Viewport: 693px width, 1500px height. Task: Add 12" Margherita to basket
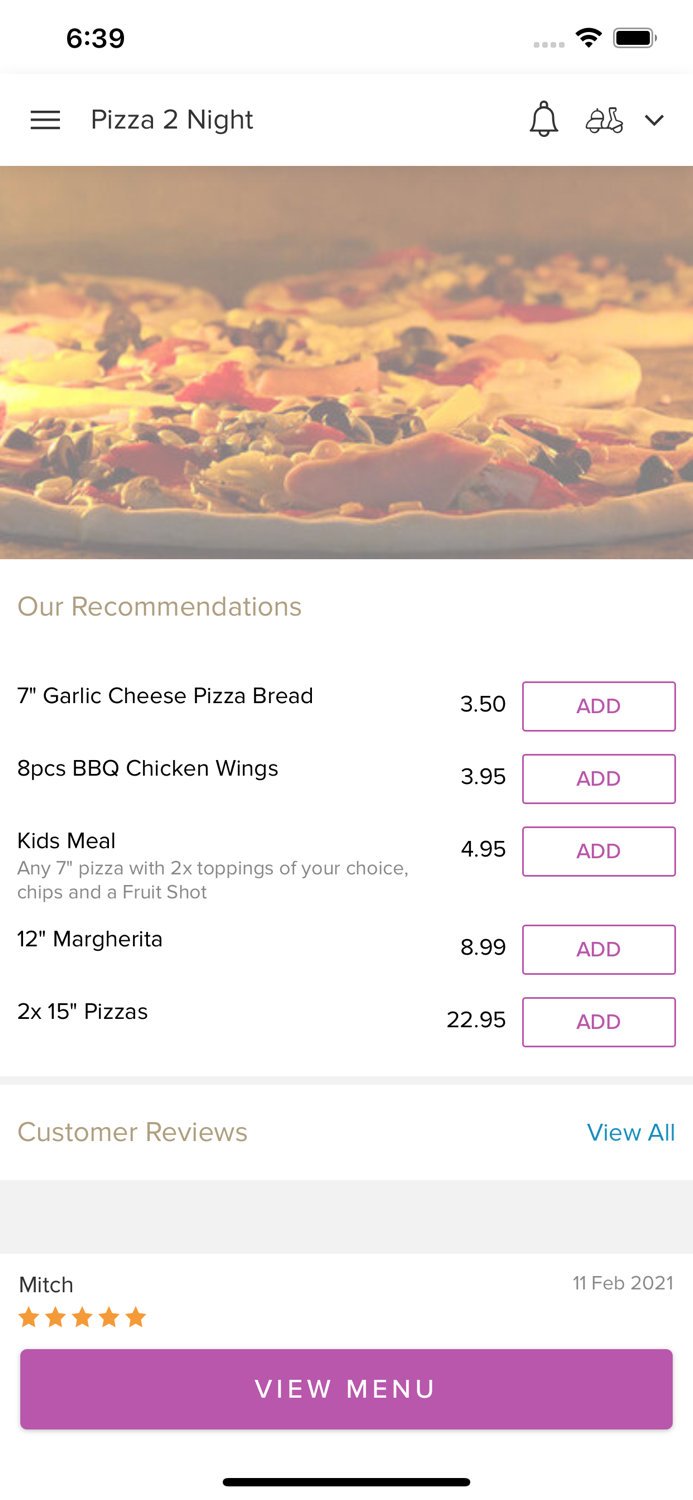(x=598, y=949)
